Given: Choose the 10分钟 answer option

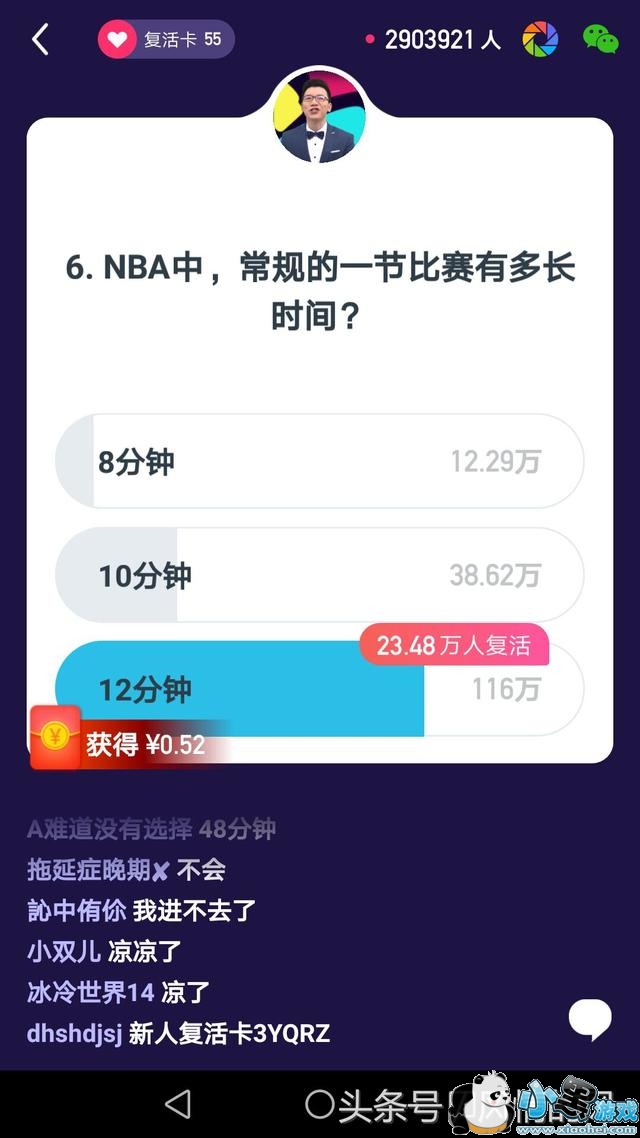Looking at the screenshot, I should pyautogui.click(x=319, y=575).
